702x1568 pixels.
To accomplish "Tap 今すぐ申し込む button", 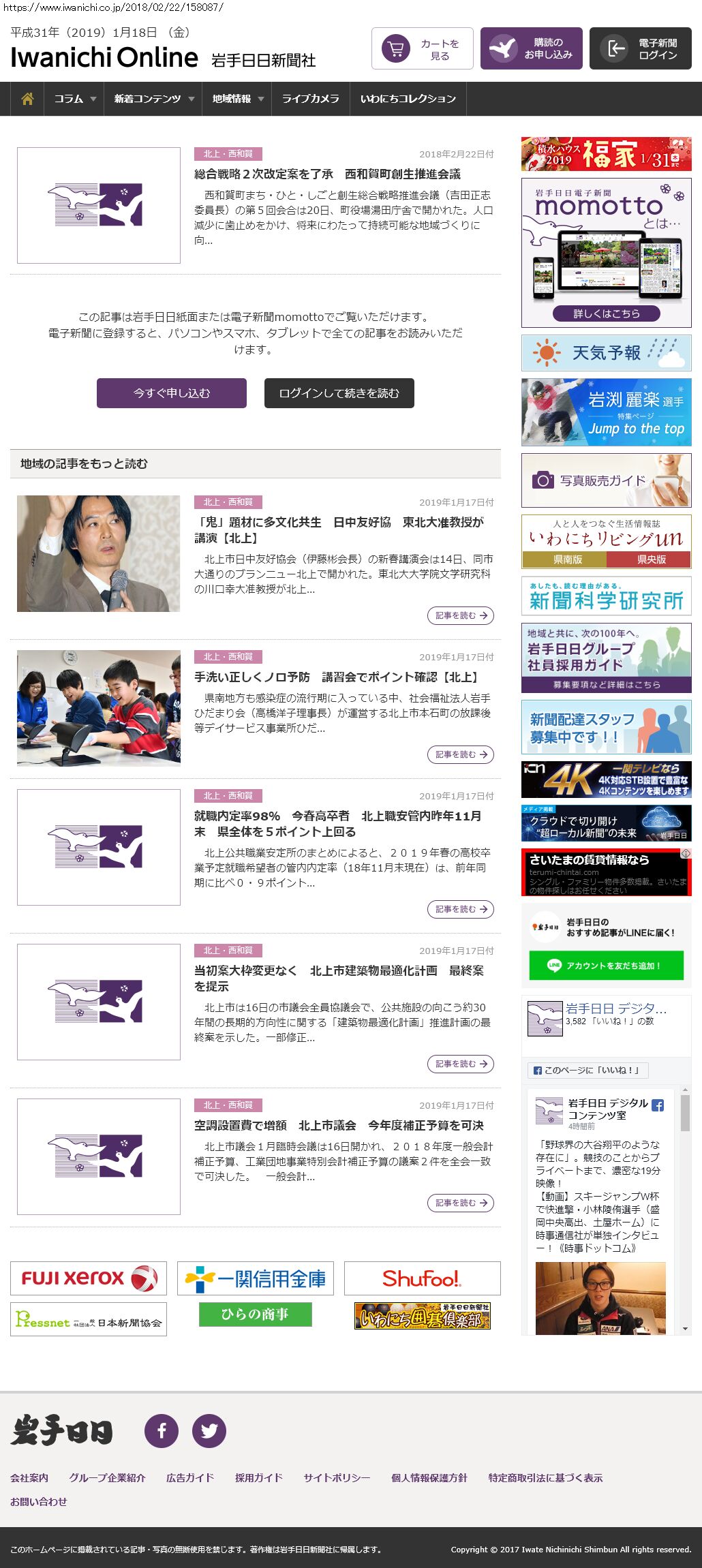I will click(x=172, y=393).
